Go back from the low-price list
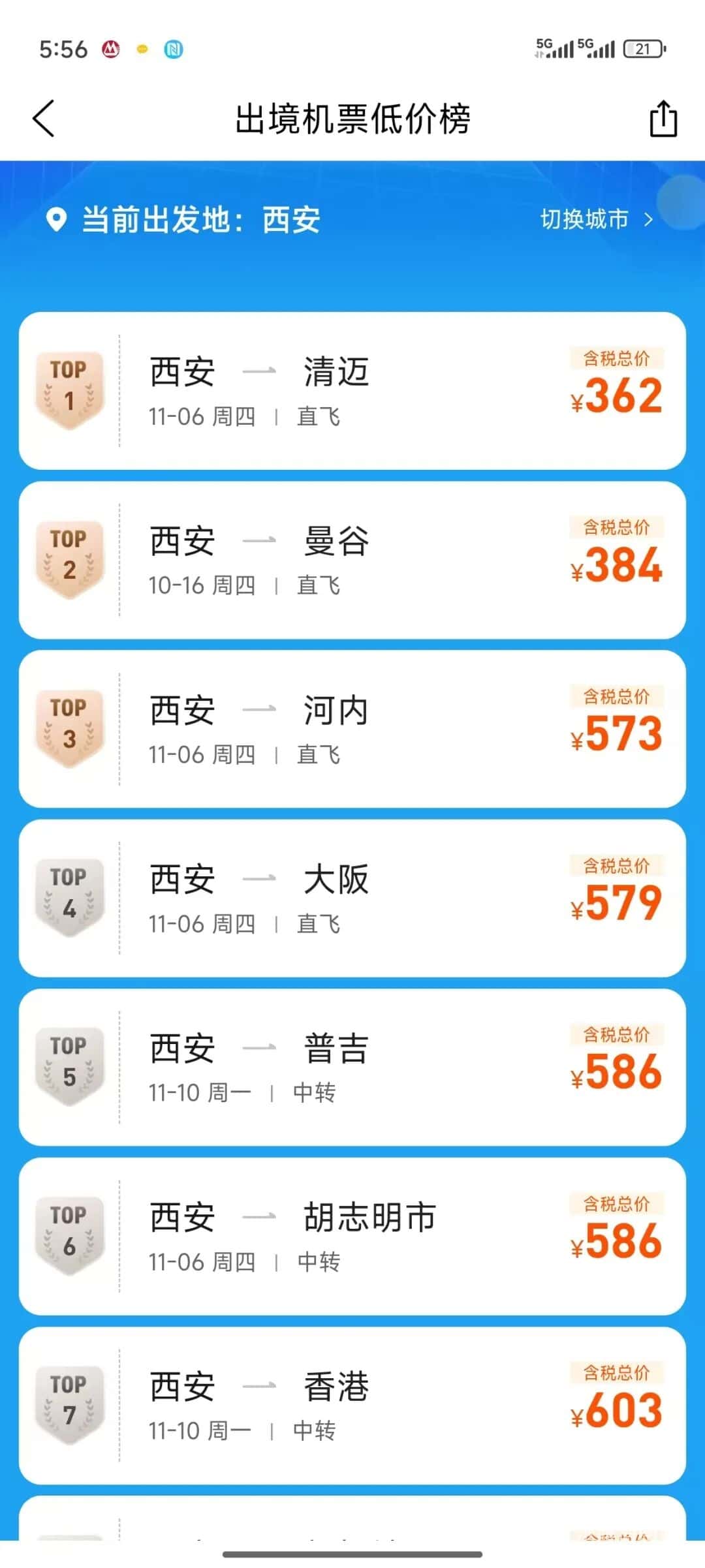 [x=44, y=119]
